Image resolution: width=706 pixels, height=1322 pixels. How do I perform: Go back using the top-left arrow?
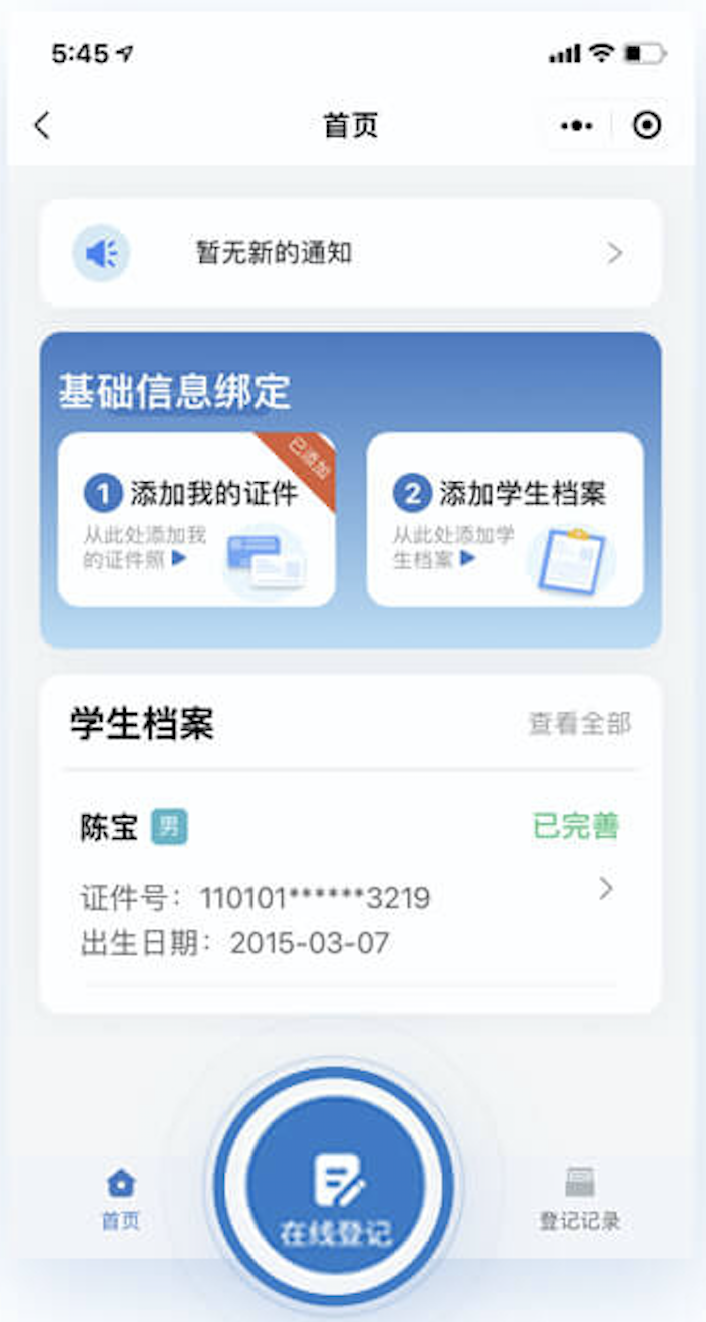point(42,126)
